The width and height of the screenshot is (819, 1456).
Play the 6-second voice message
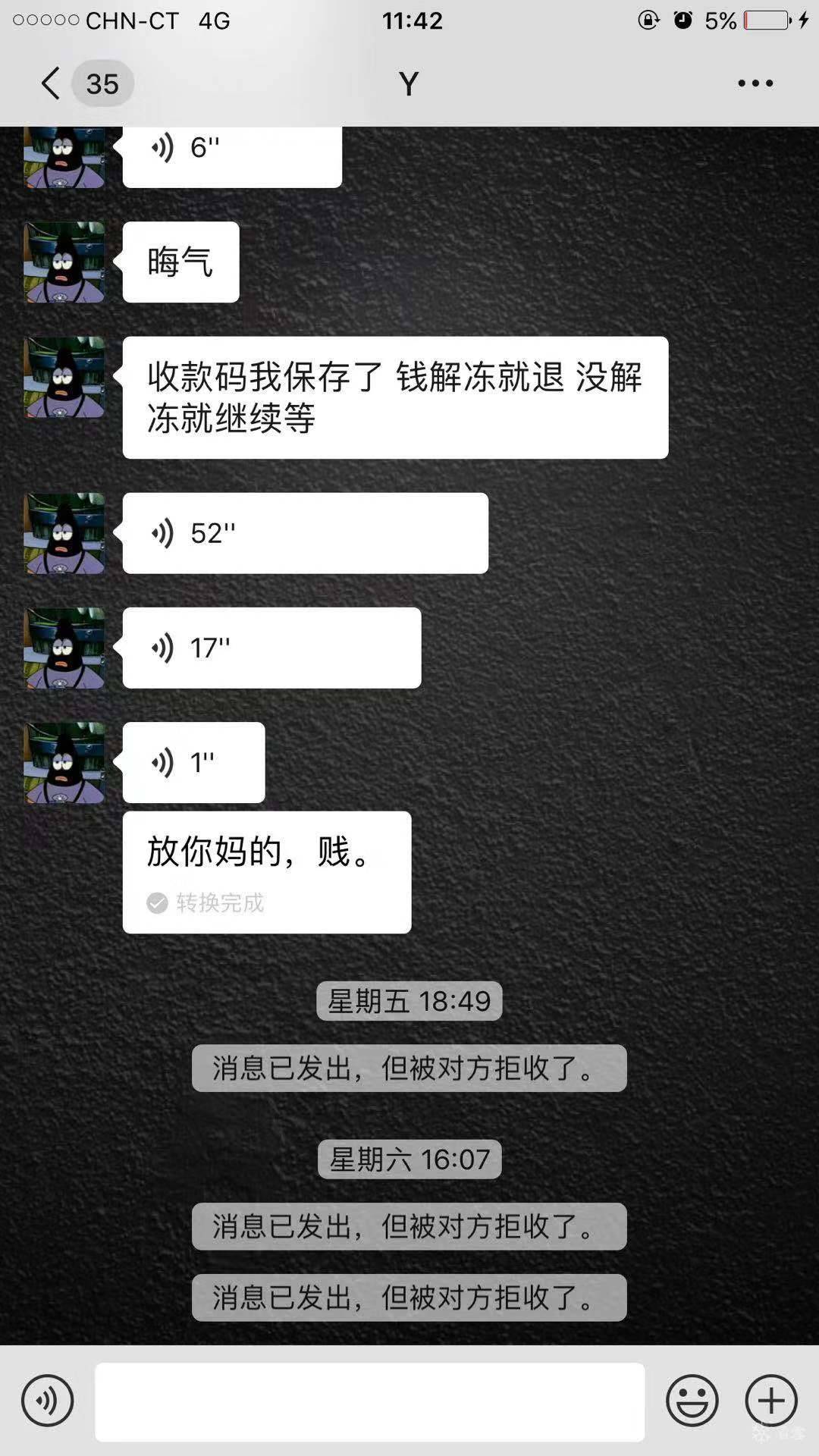point(231,152)
